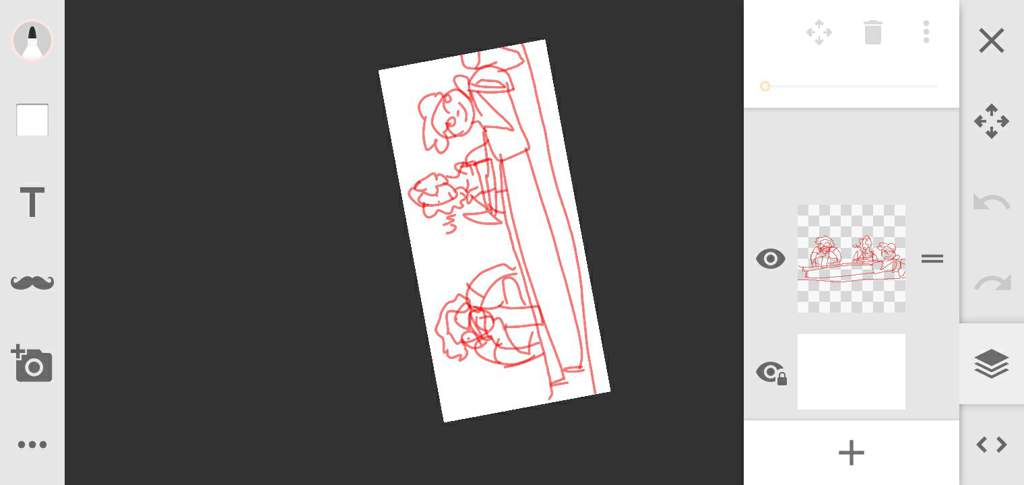
Task: Select the text tool
Action: [32, 203]
